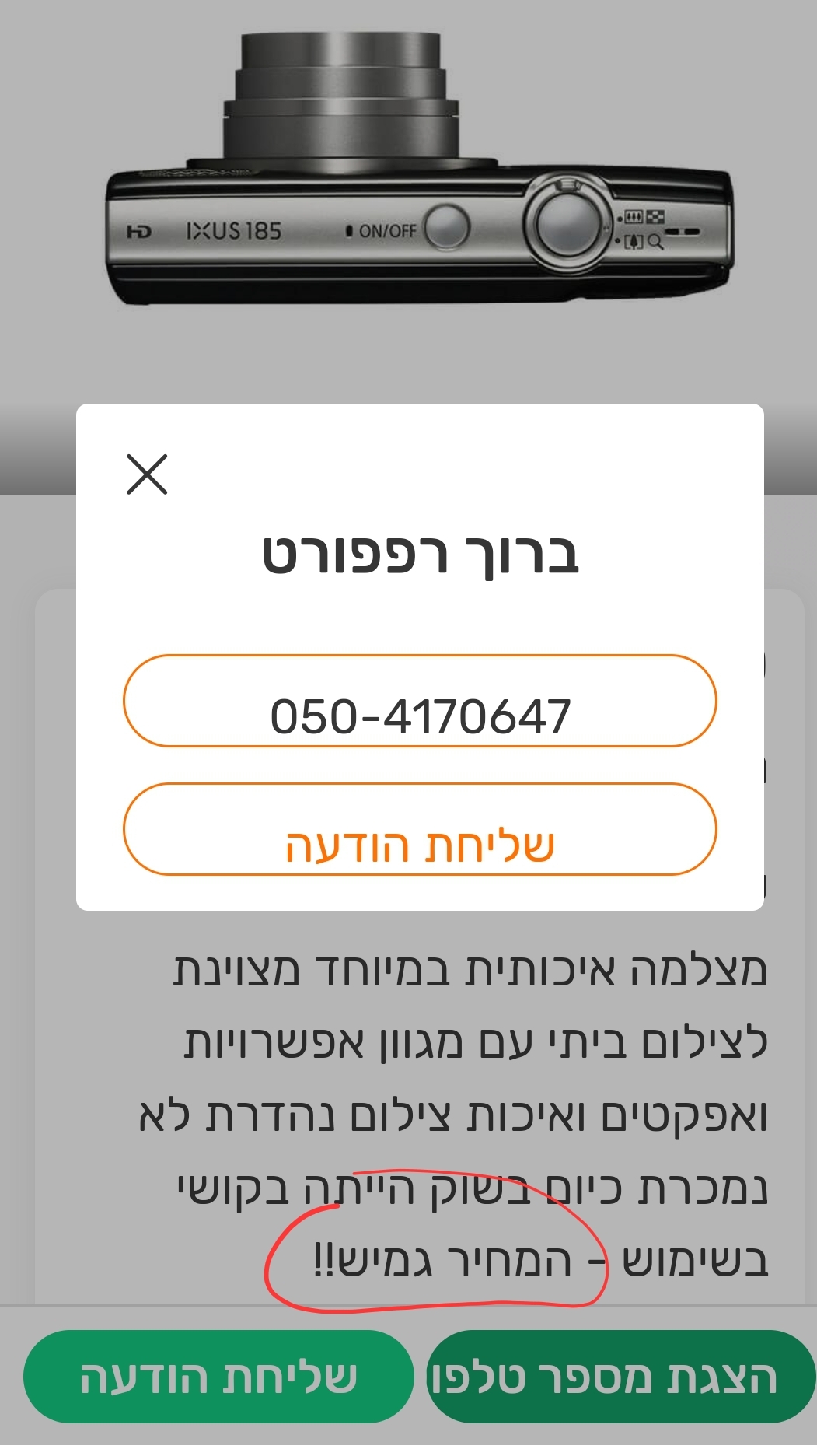Tap הצגת מספר טלפון to show phone number
817x1456 pixels.
coord(620,1377)
